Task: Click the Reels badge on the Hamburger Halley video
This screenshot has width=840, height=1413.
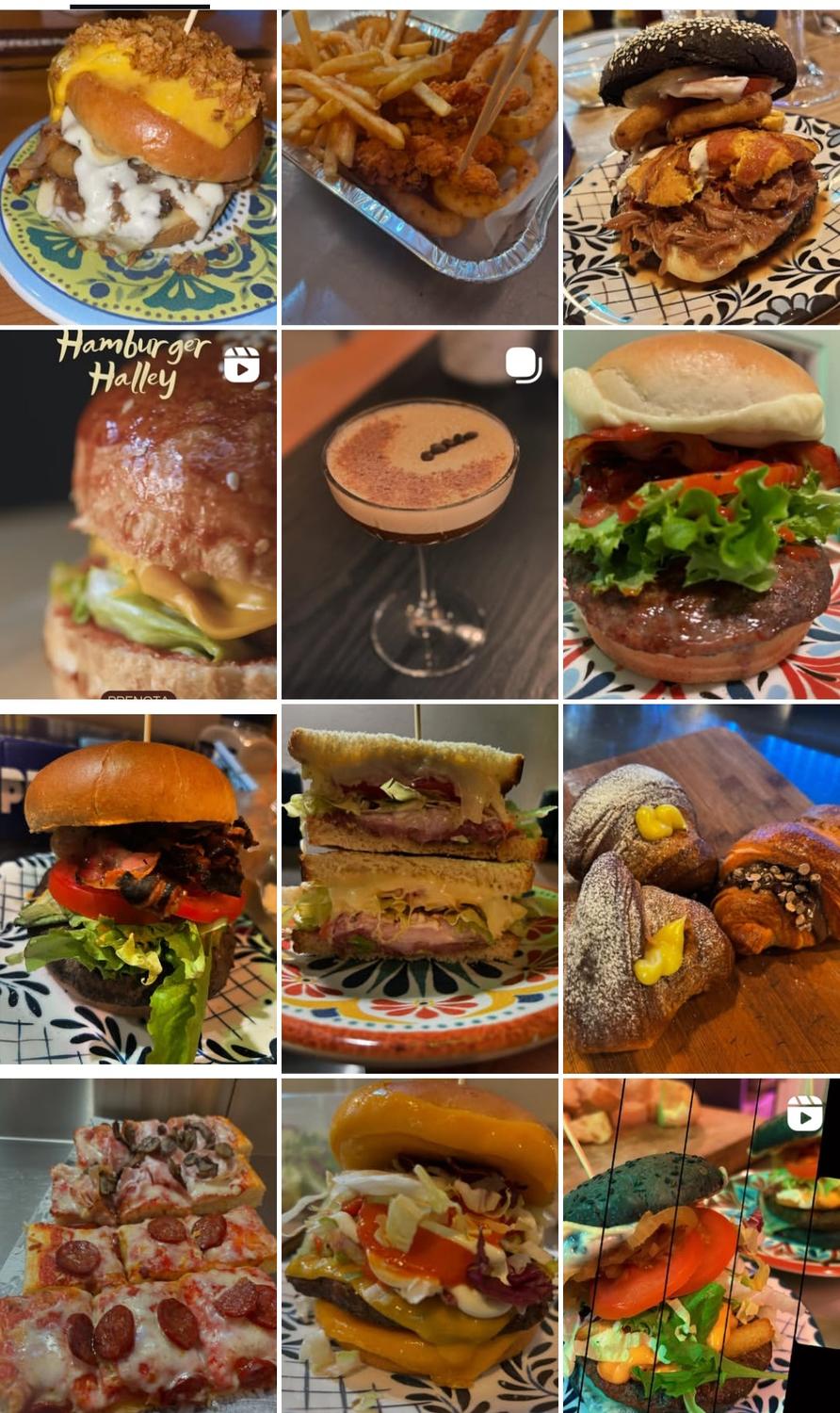Action: 243,367
